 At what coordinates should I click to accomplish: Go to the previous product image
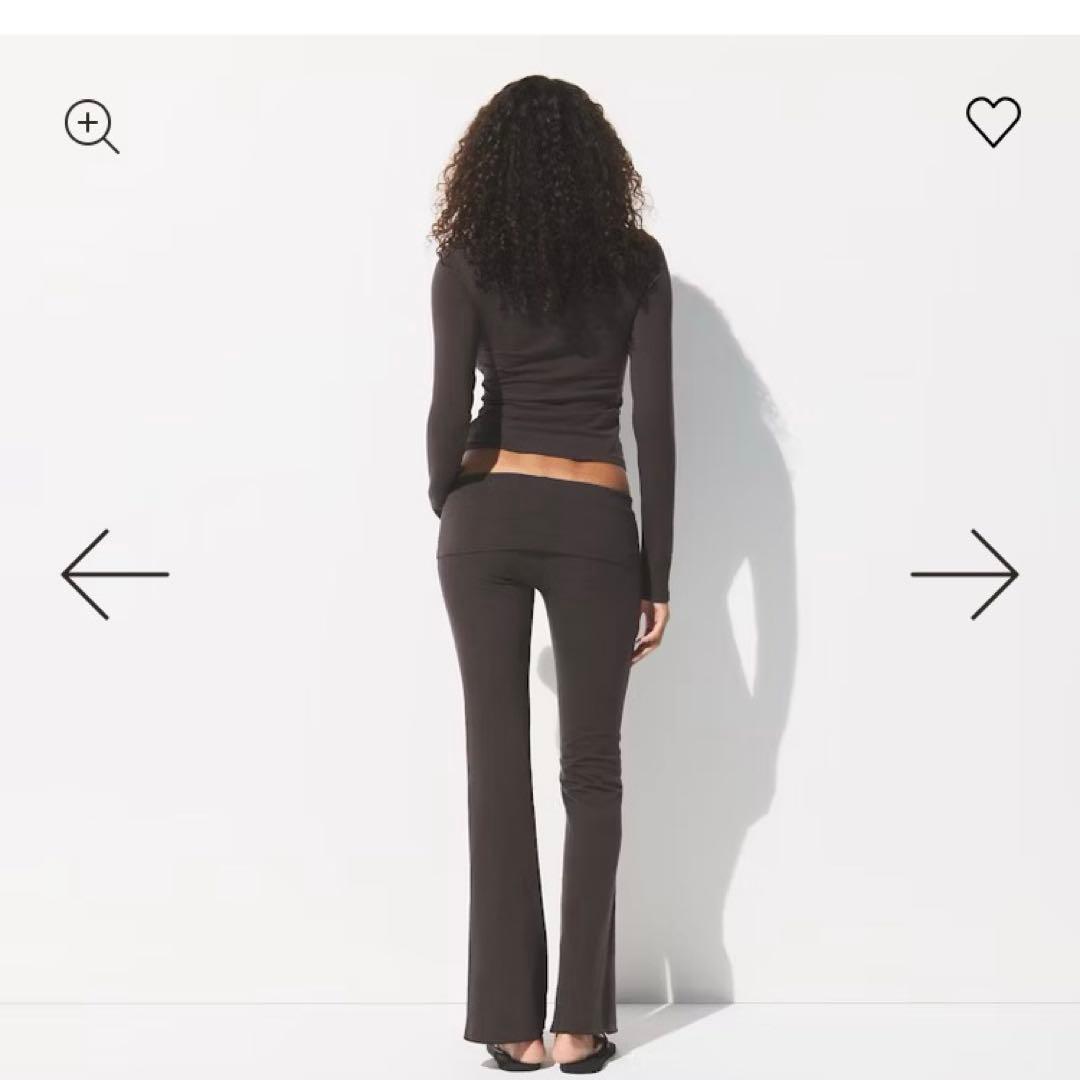(x=114, y=574)
